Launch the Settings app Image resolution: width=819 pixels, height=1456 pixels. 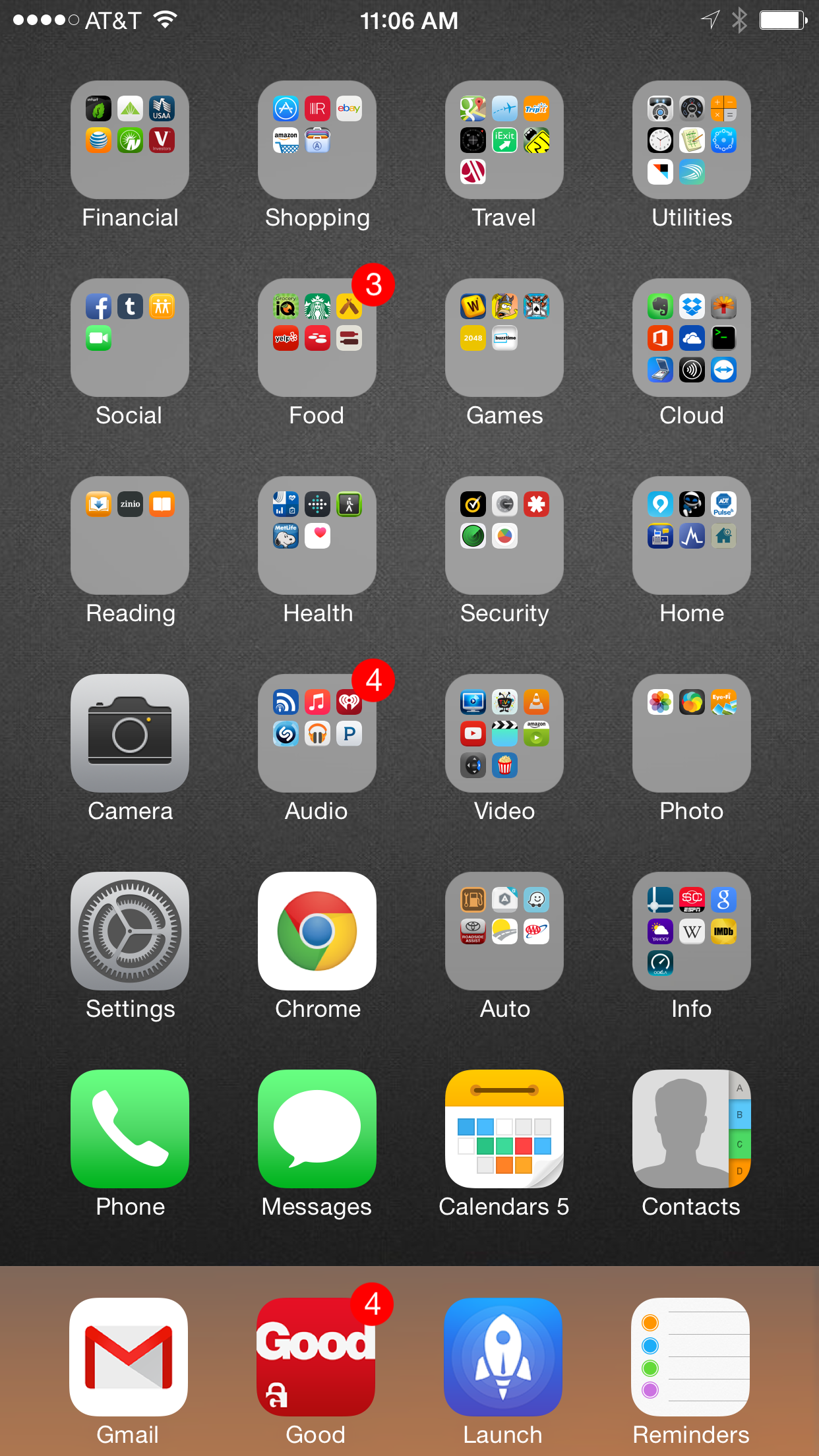(130, 931)
